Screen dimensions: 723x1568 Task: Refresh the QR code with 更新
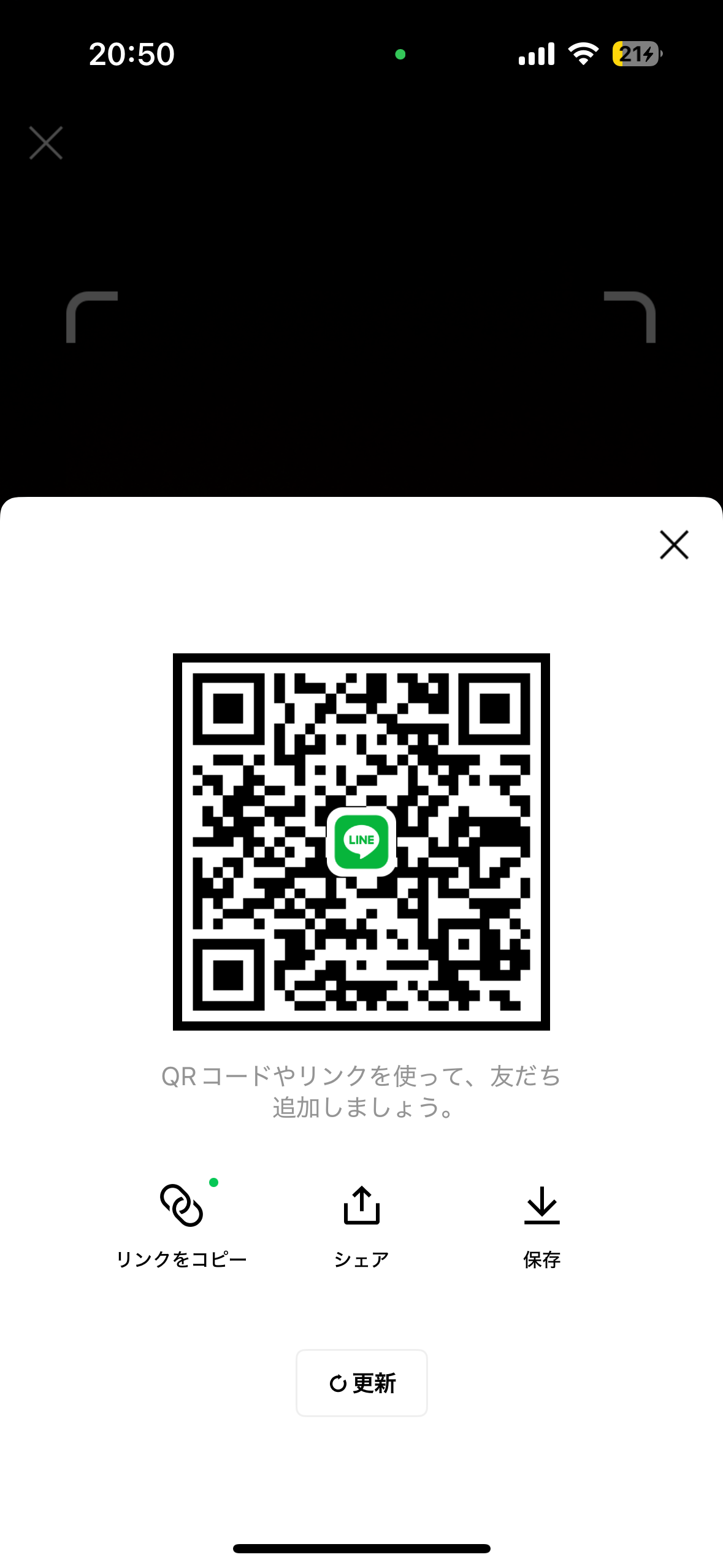361,1383
